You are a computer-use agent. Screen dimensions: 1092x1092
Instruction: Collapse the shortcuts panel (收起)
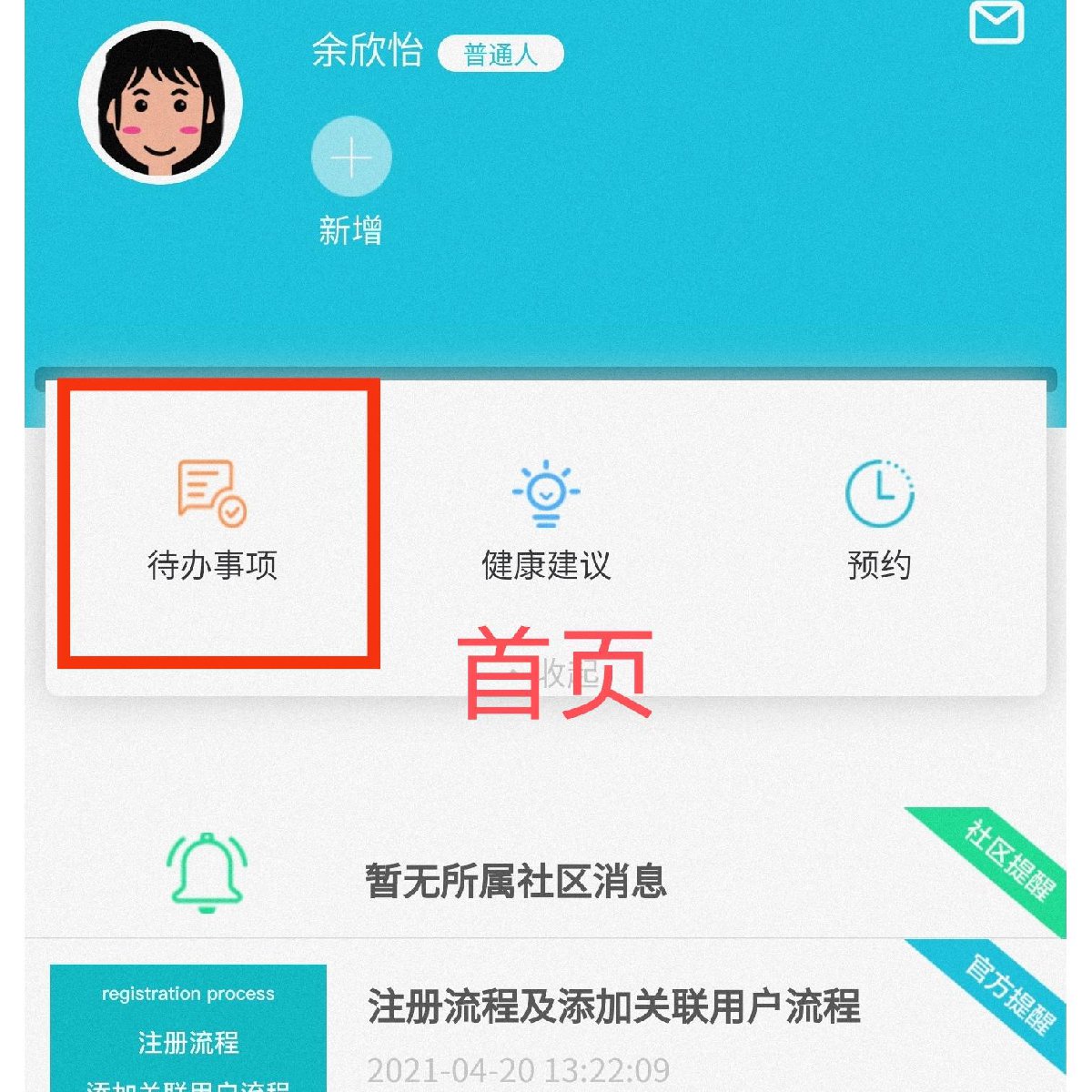click(555, 674)
